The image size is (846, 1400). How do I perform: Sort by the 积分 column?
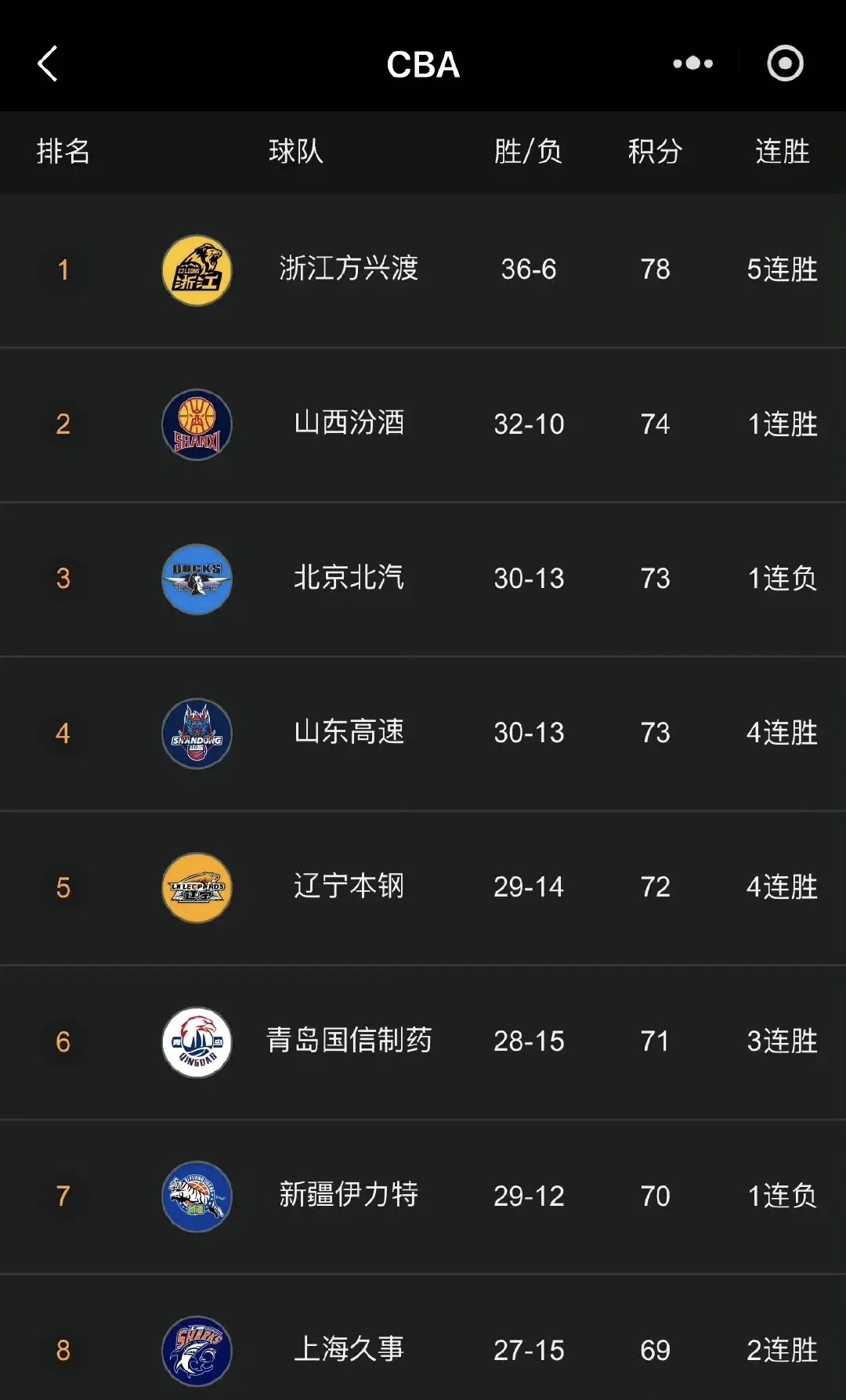[655, 153]
